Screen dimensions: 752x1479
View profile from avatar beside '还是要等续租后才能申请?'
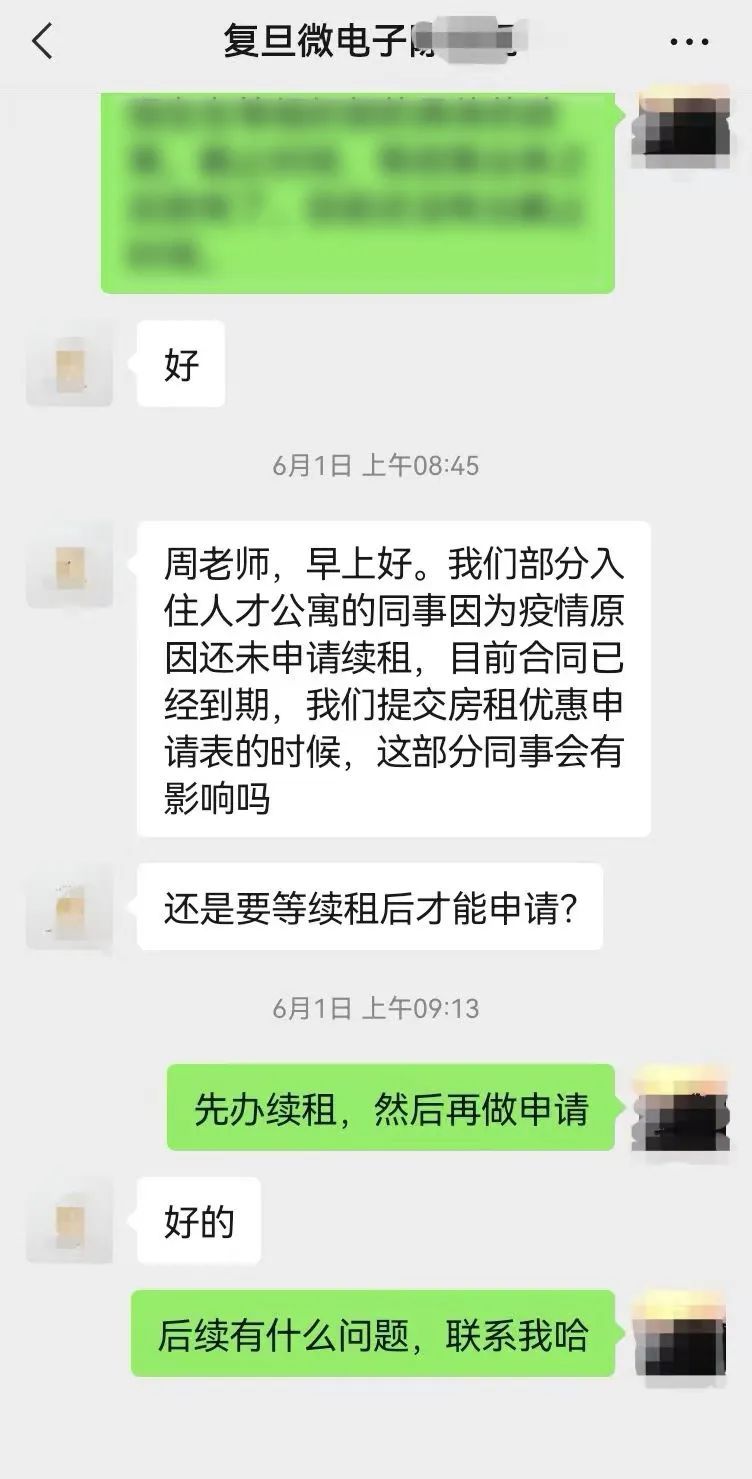click(69, 907)
